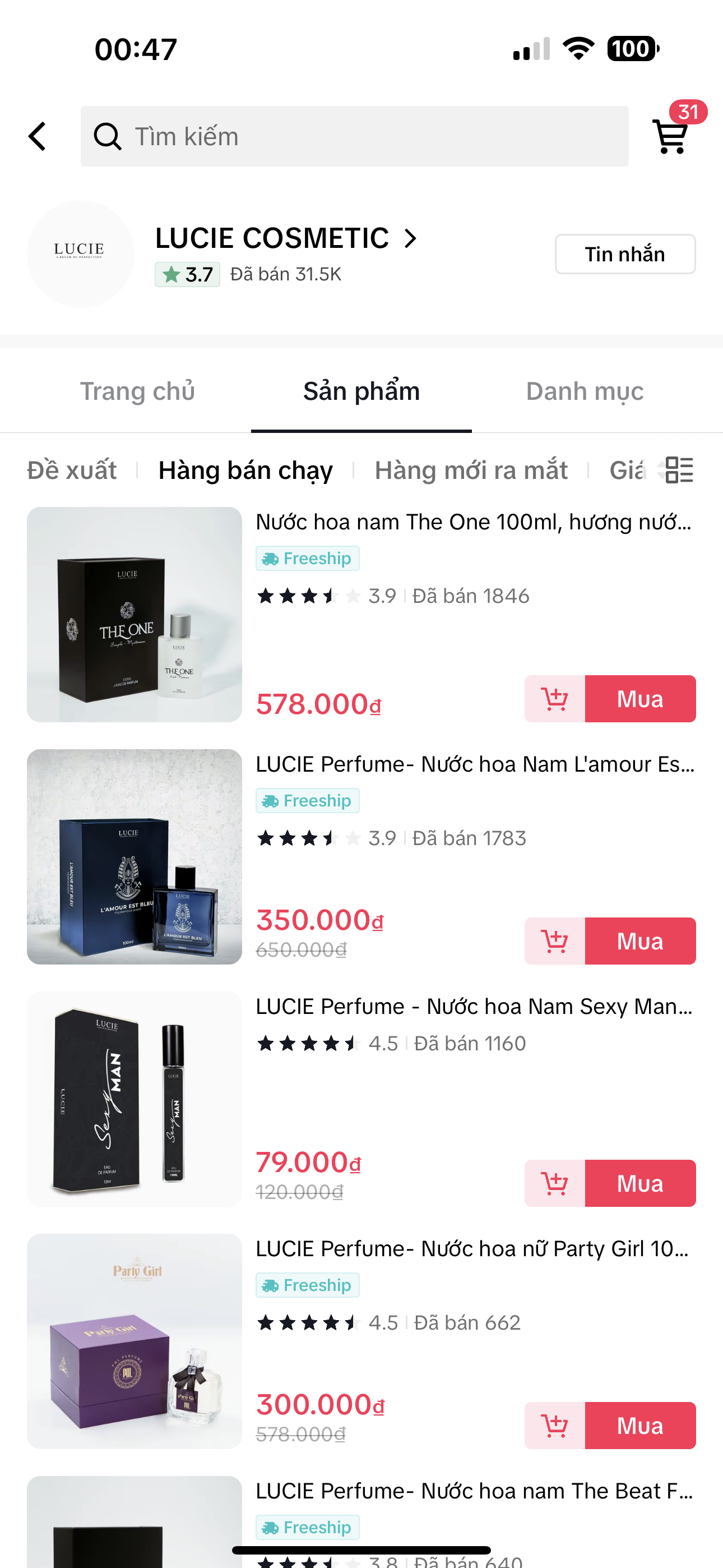Open the L'amour Est Bleu product
The image size is (723, 1568).
(x=475, y=764)
